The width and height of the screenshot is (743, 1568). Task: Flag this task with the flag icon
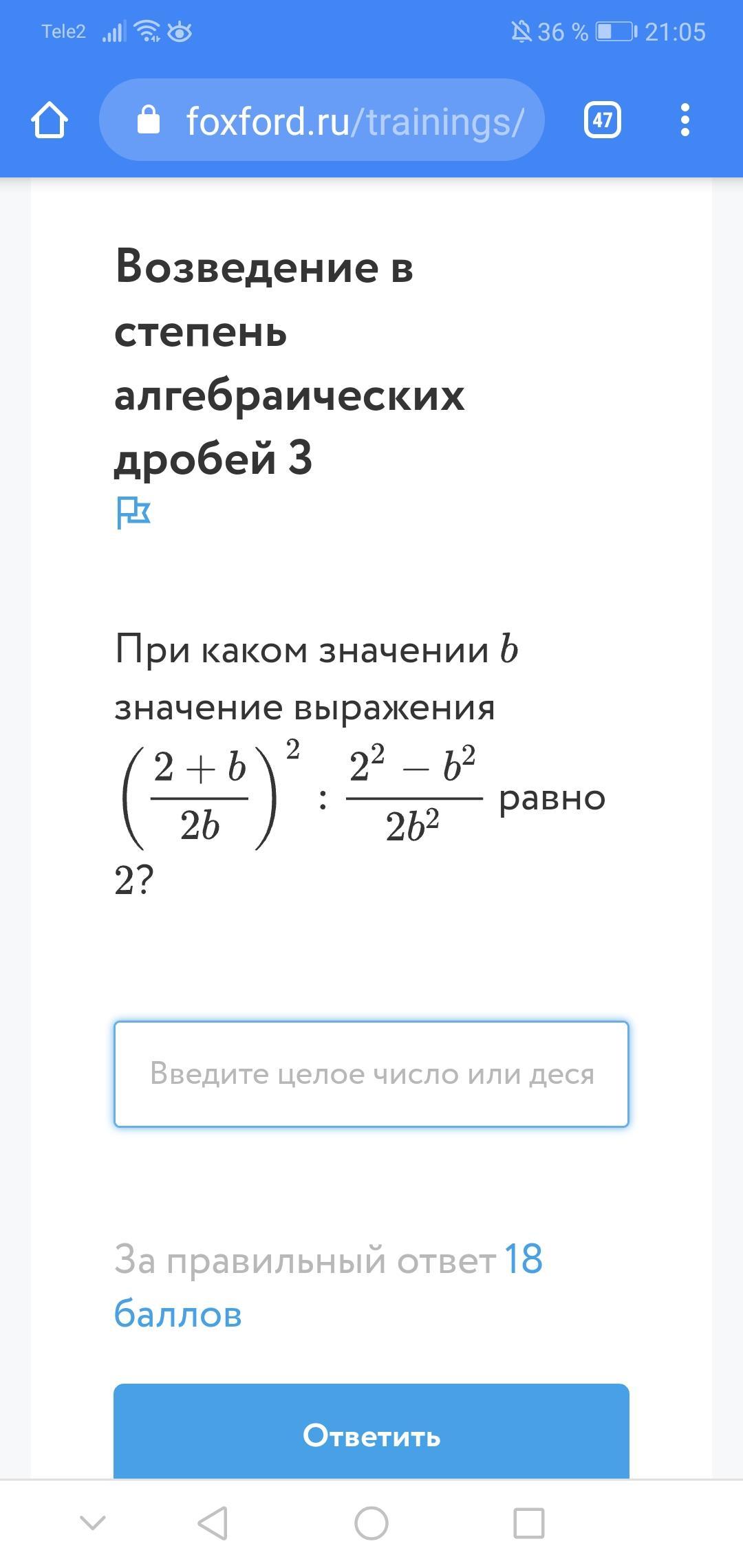(x=133, y=512)
